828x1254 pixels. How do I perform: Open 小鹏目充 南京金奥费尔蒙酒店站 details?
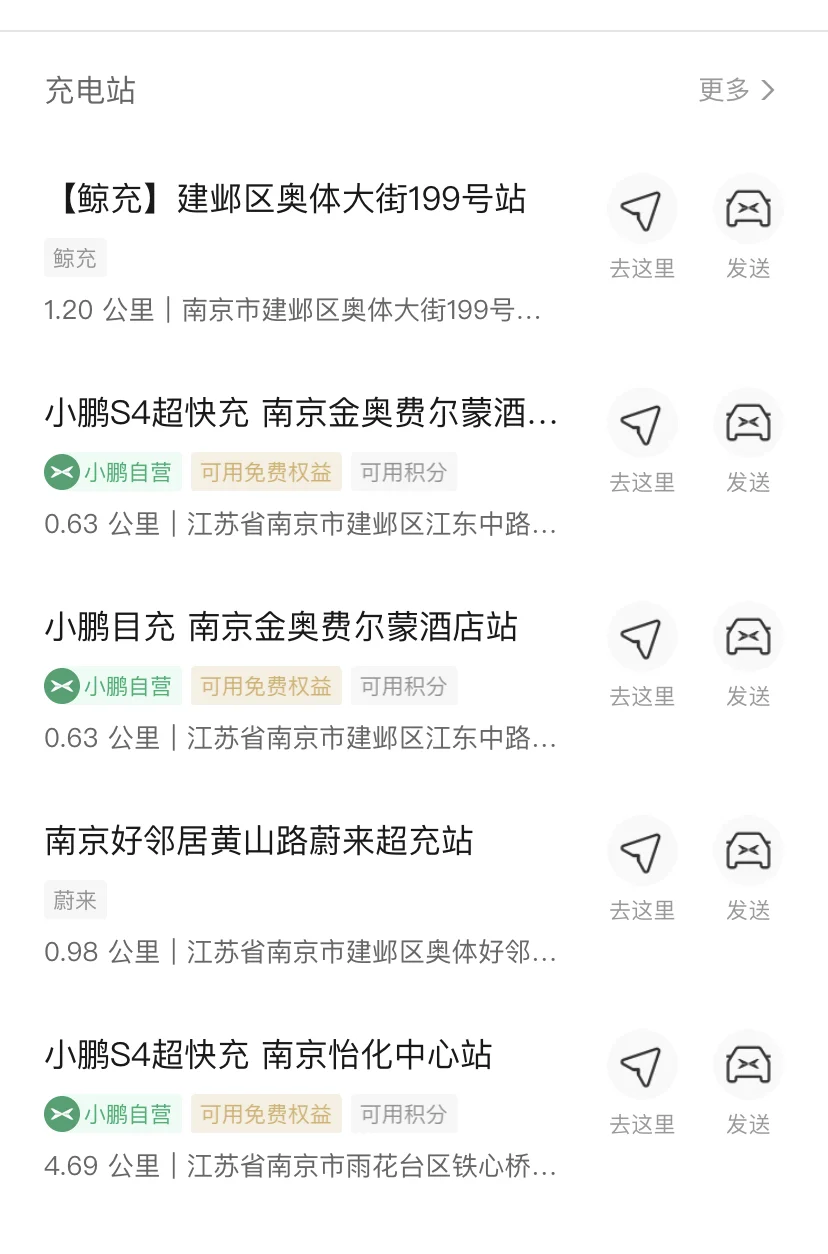282,627
